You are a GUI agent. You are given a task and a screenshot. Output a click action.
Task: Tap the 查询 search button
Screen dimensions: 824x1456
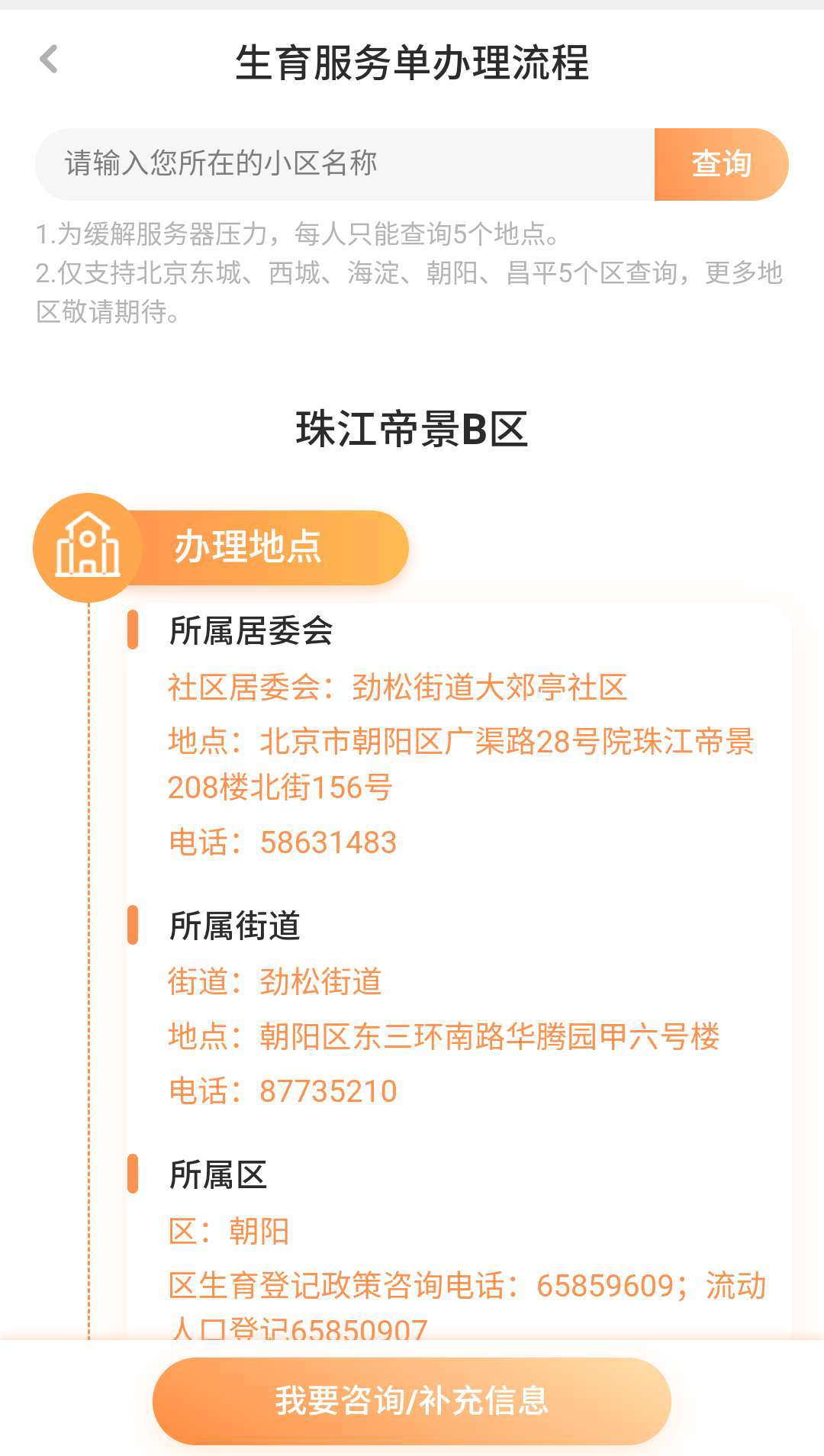coord(721,164)
